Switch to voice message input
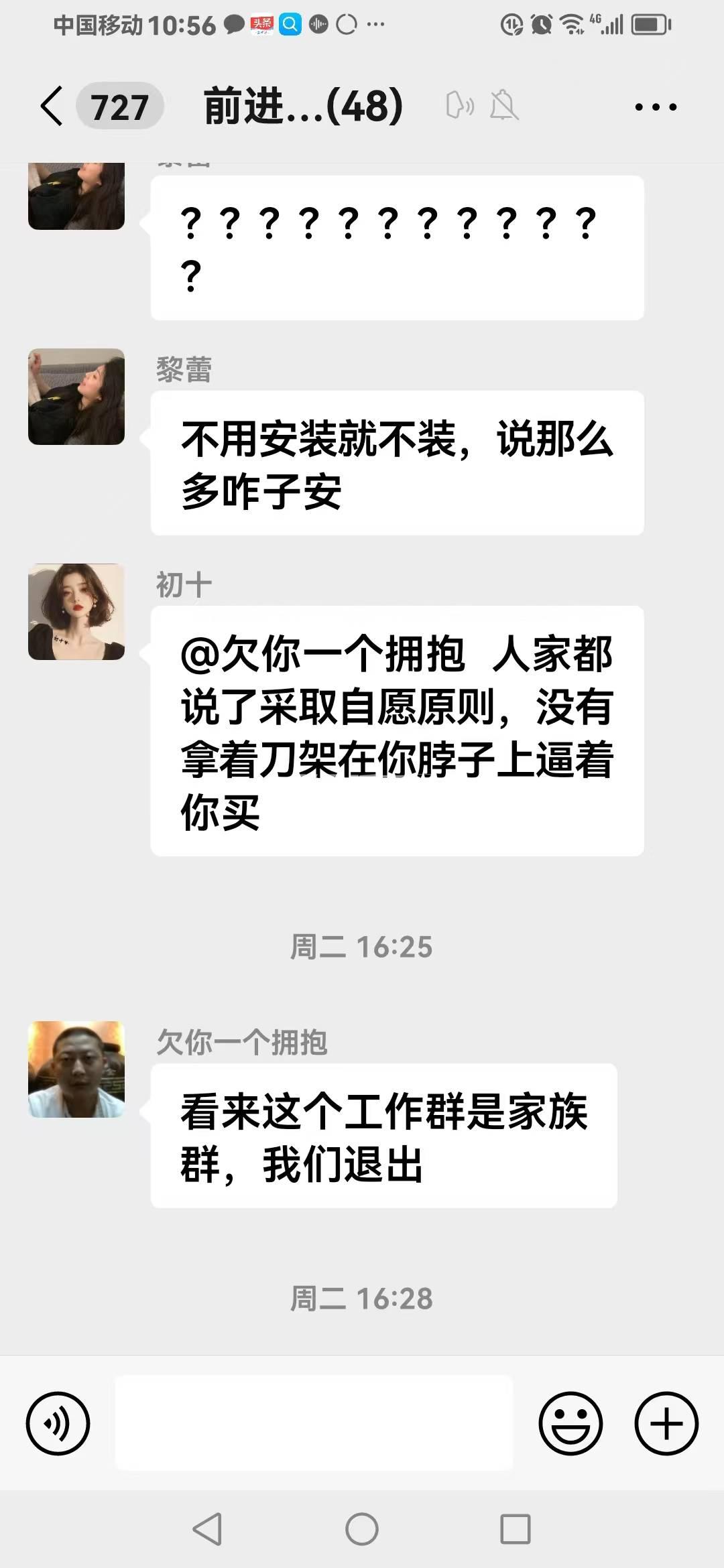 tap(58, 1423)
